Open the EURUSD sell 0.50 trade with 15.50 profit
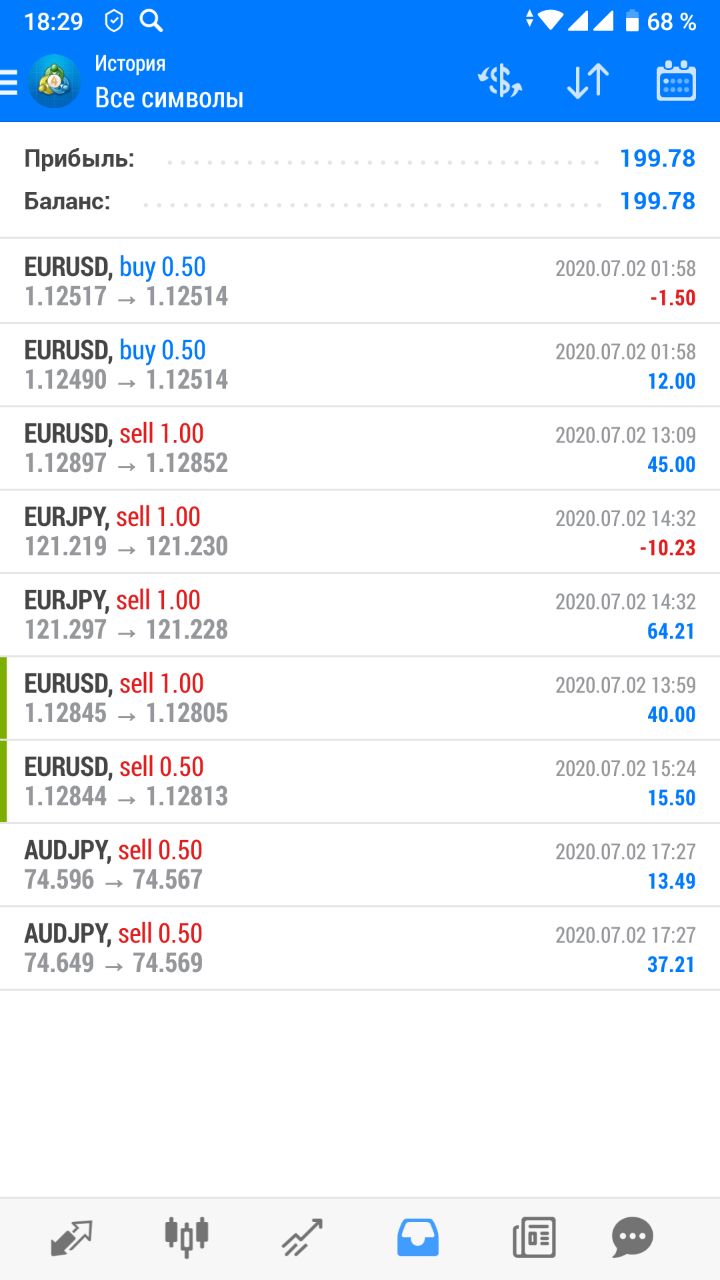This screenshot has height=1280, width=720. click(360, 782)
